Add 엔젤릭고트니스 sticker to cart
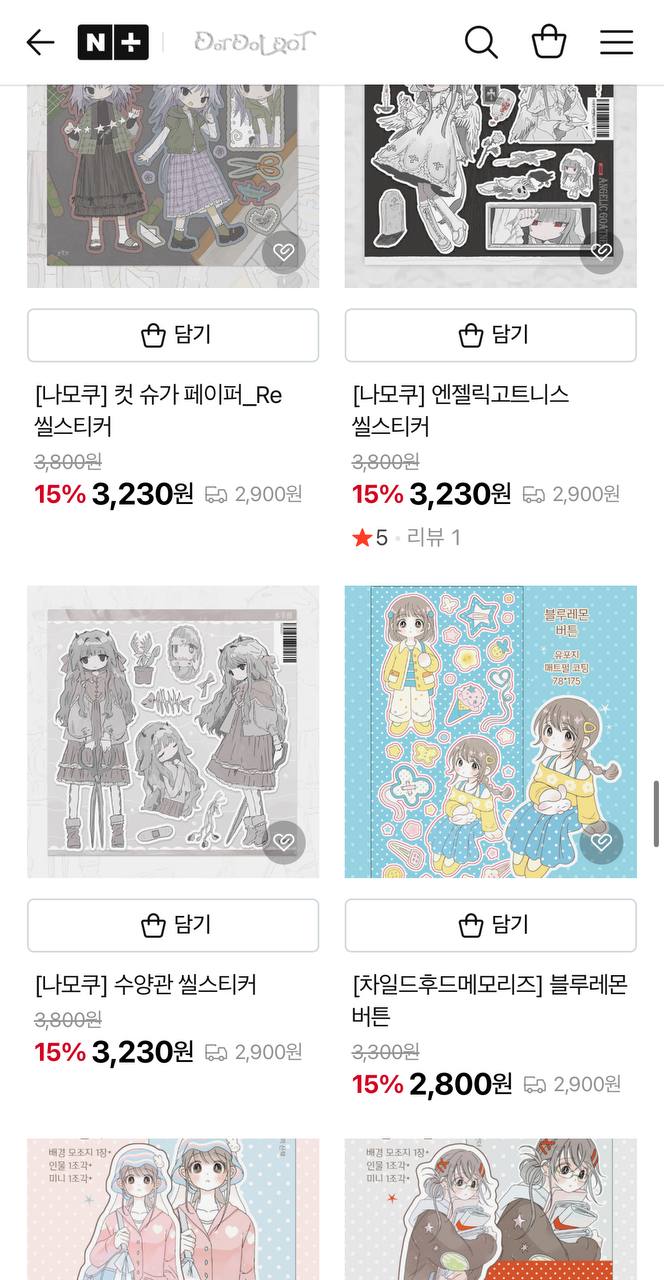 pos(491,335)
